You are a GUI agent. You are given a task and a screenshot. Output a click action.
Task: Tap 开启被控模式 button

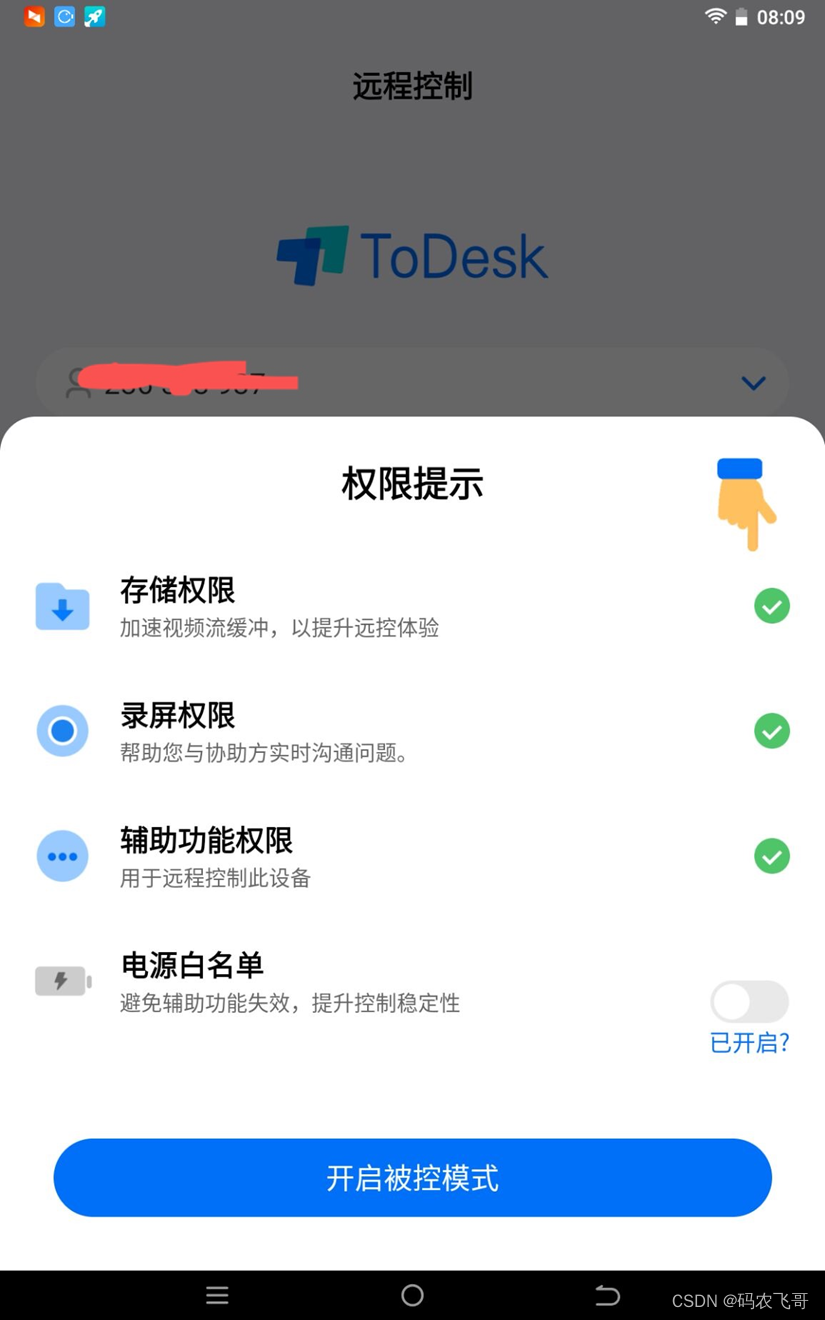click(x=412, y=1177)
